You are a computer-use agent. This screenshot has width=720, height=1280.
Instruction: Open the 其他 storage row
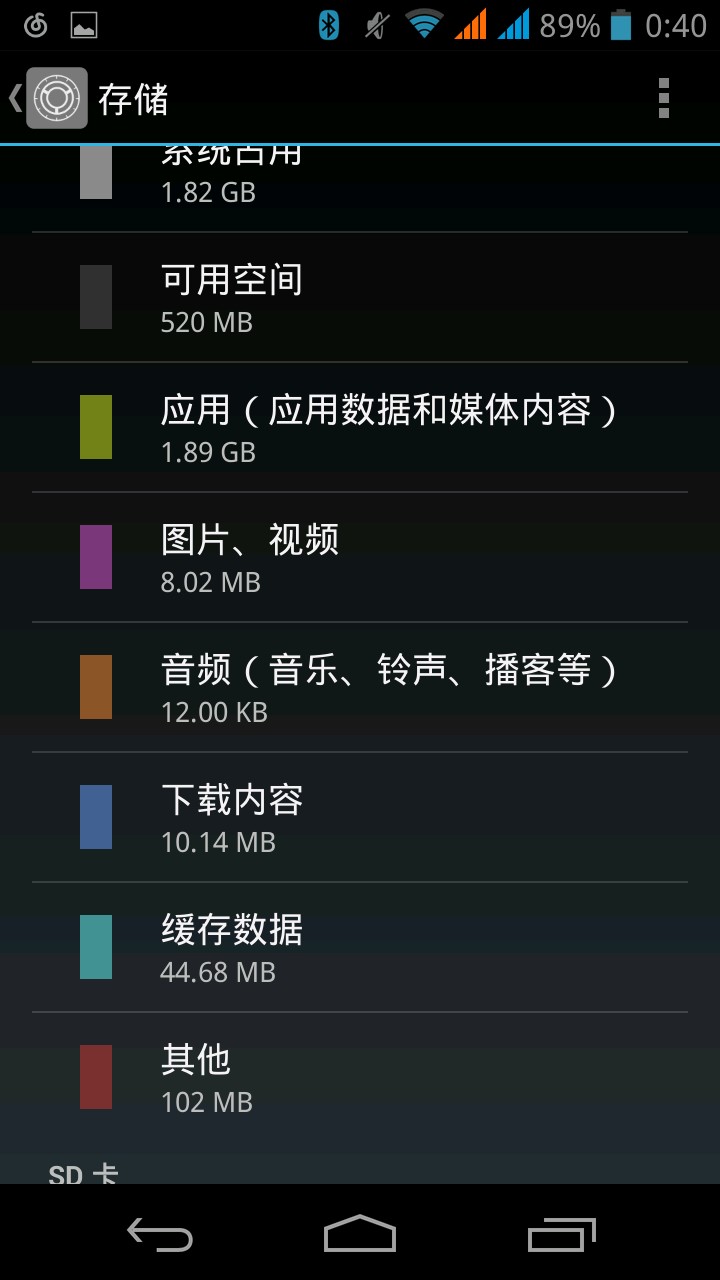(360, 1077)
